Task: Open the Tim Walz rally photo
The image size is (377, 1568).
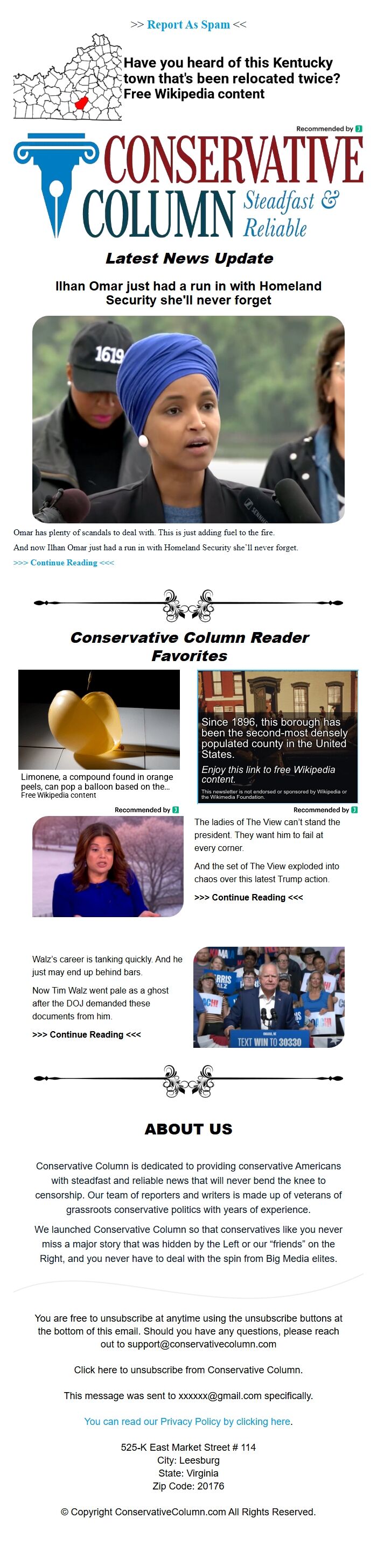Action: click(269, 996)
